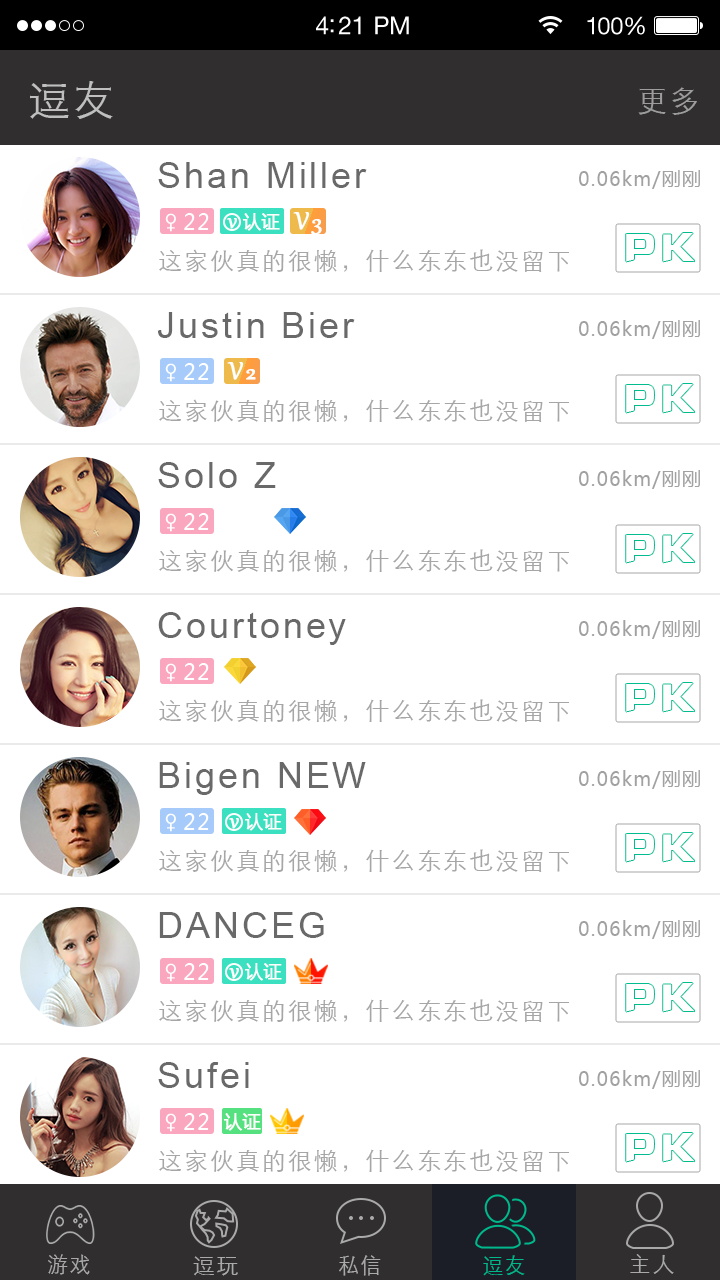Challenge Bigen NEW to a PK
The image size is (720, 1280).
coord(658,848)
